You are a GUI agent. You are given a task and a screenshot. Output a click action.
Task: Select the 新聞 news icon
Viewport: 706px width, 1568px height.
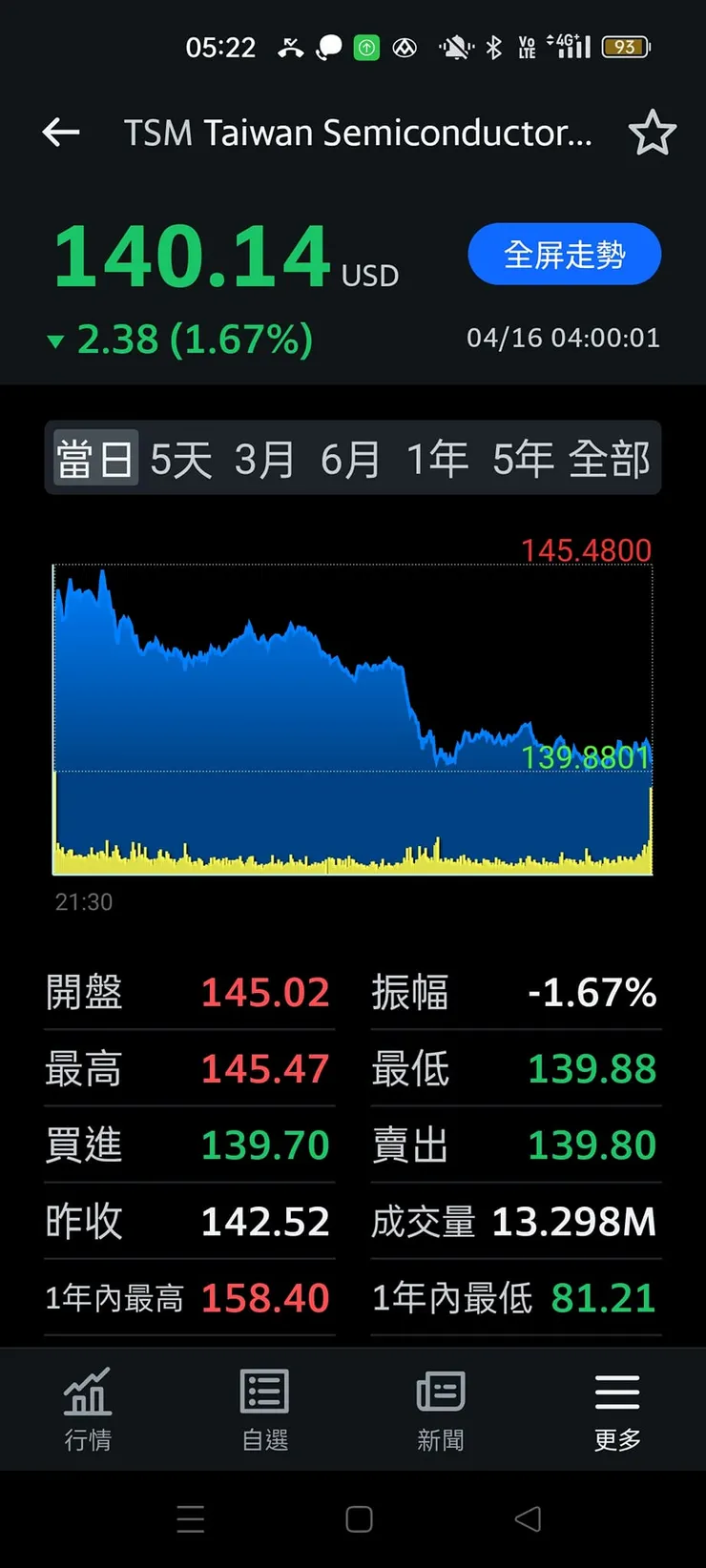440,1410
